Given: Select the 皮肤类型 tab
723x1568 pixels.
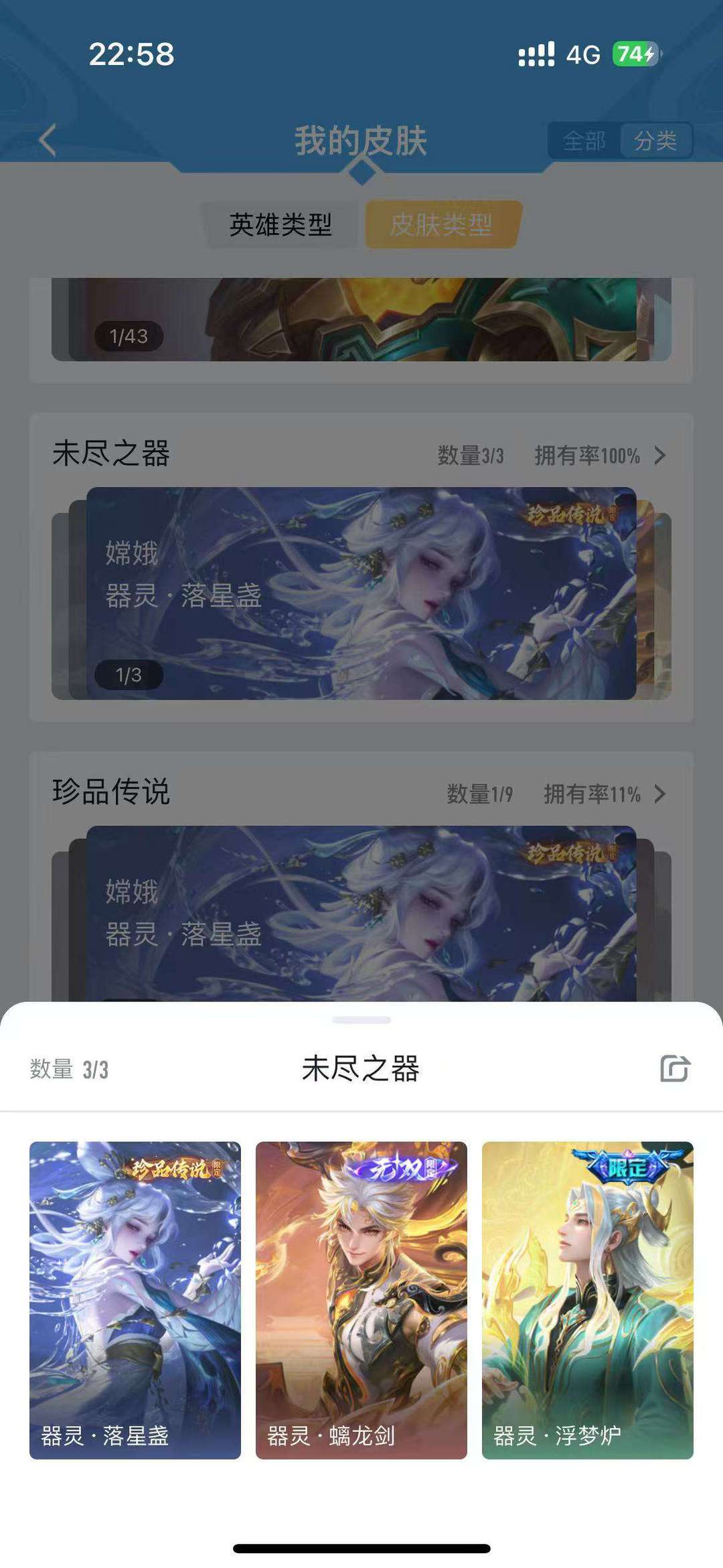Looking at the screenshot, I should coord(442,224).
